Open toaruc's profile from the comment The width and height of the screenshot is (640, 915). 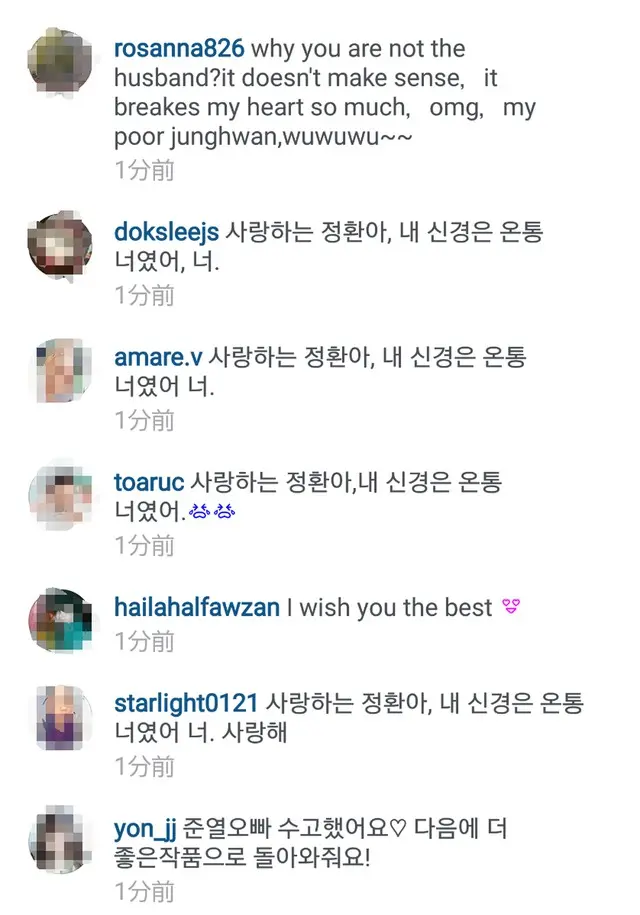(149, 483)
